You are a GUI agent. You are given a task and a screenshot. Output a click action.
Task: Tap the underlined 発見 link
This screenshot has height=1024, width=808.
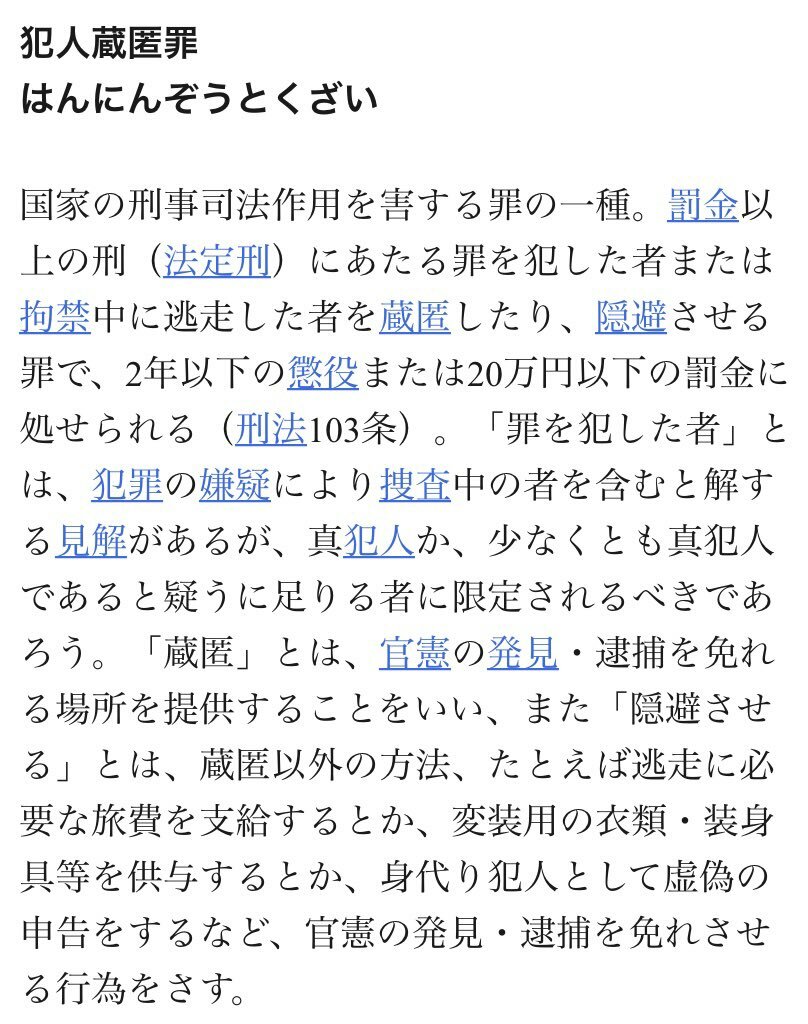point(522,653)
